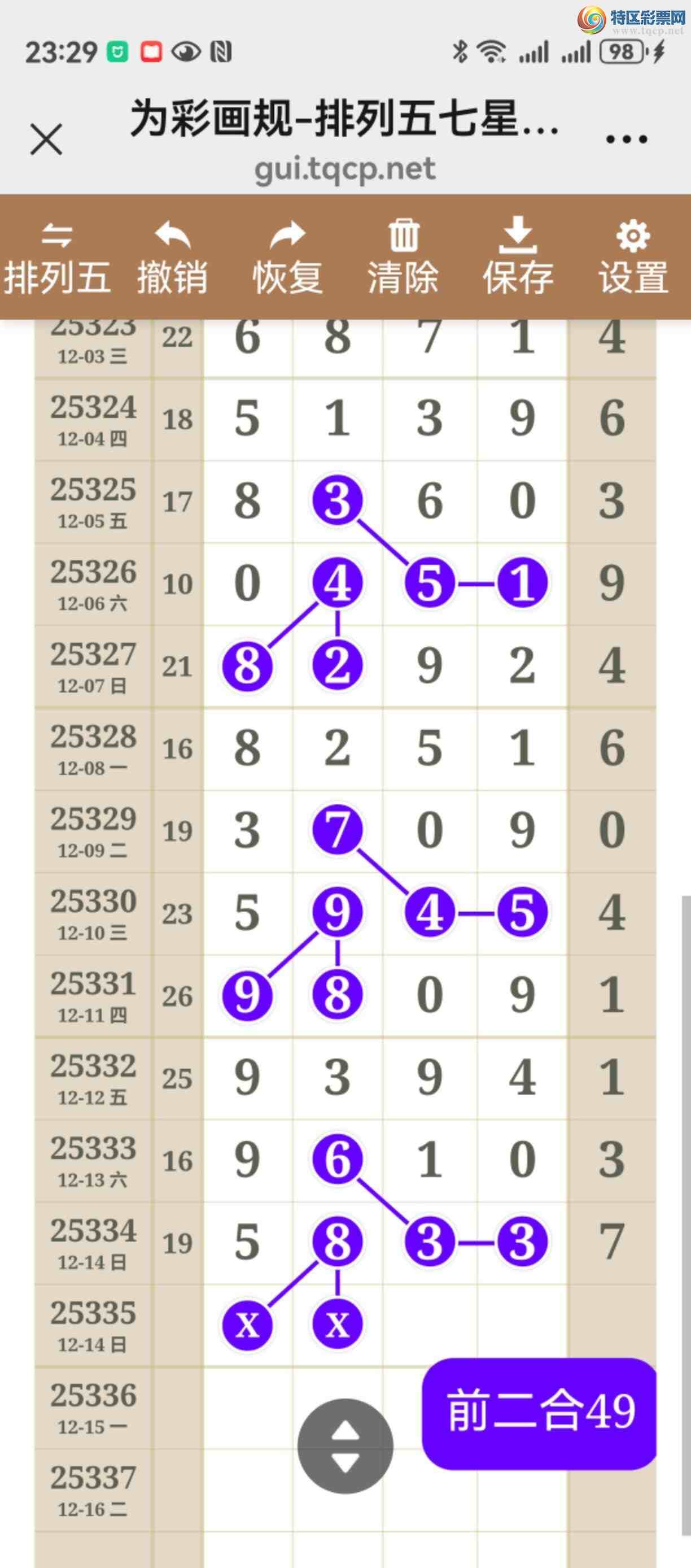Undo last drawing with 撤销
This screenshot has height=1568, width=691.
pyautogui.click(x=172, y=259)
